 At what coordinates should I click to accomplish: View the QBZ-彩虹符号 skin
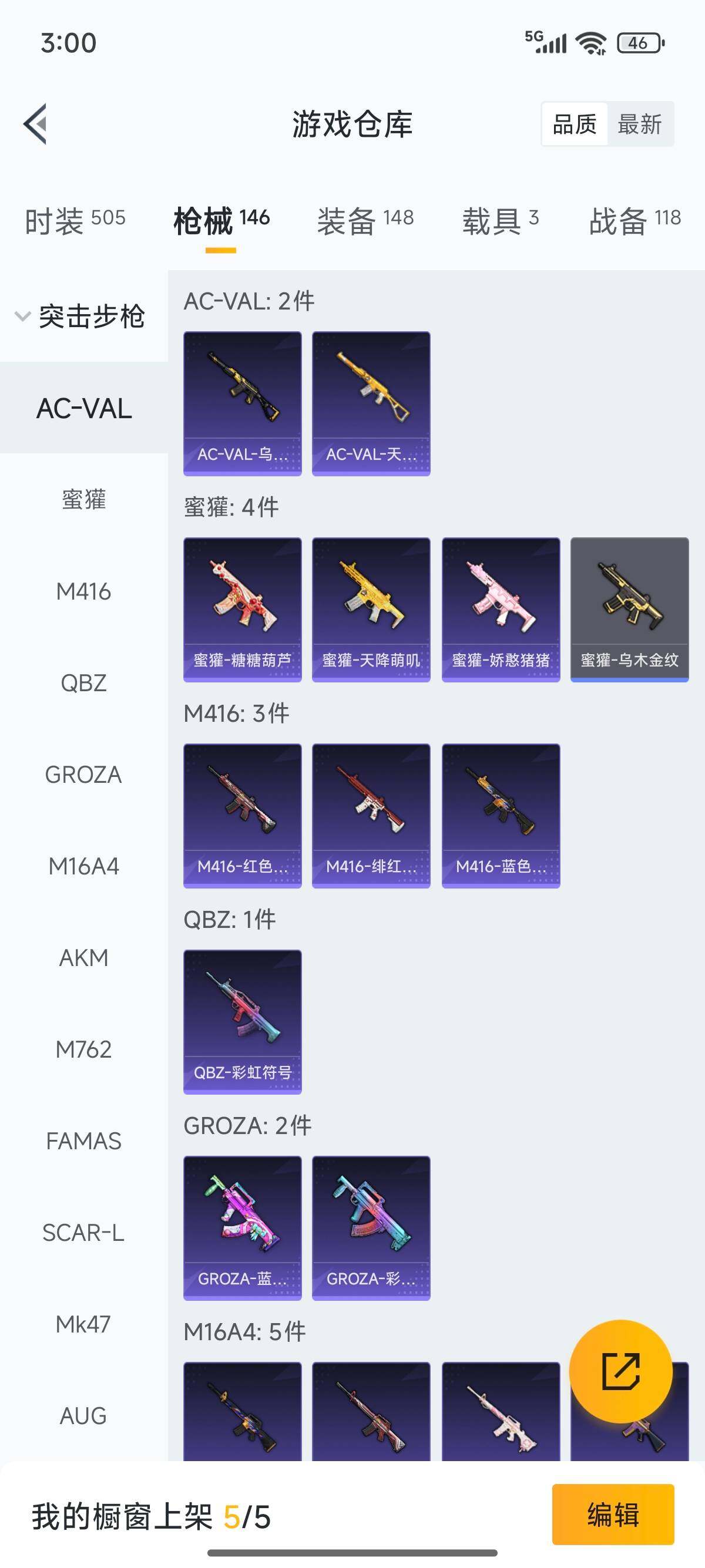tap(242, 1021)
